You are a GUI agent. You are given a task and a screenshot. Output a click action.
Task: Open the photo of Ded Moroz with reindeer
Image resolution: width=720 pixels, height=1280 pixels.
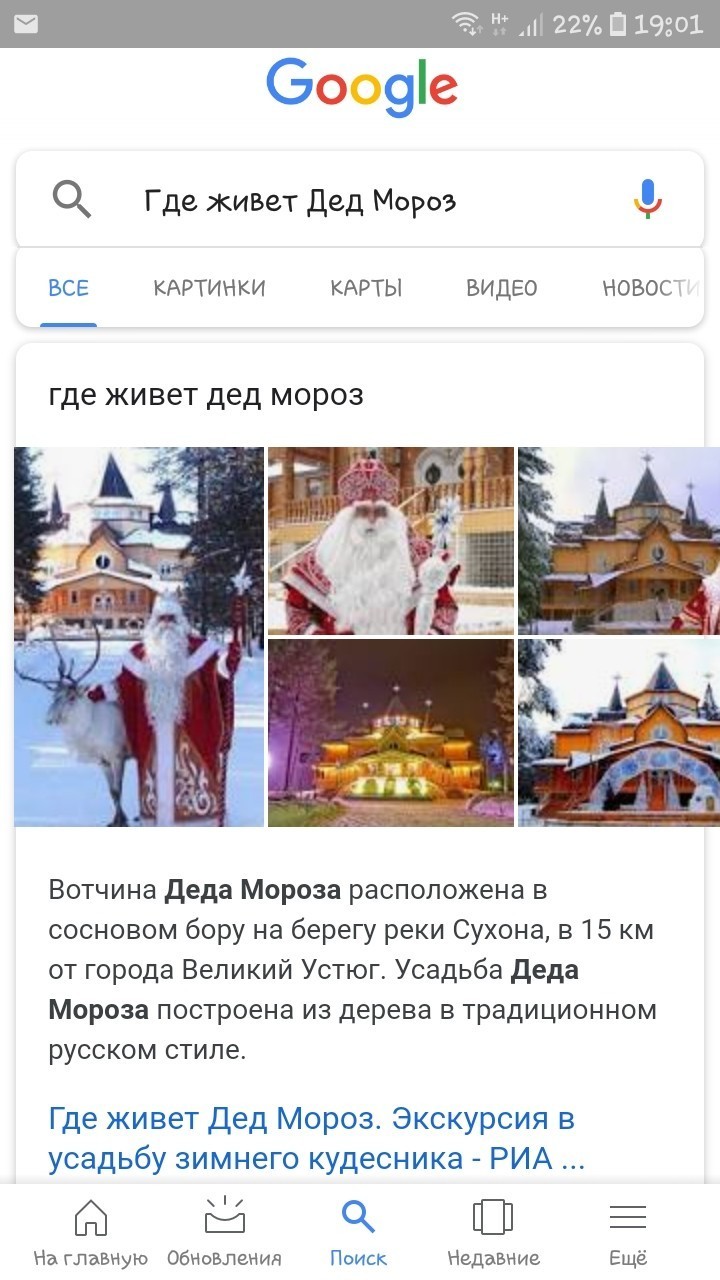coord(139,636)
